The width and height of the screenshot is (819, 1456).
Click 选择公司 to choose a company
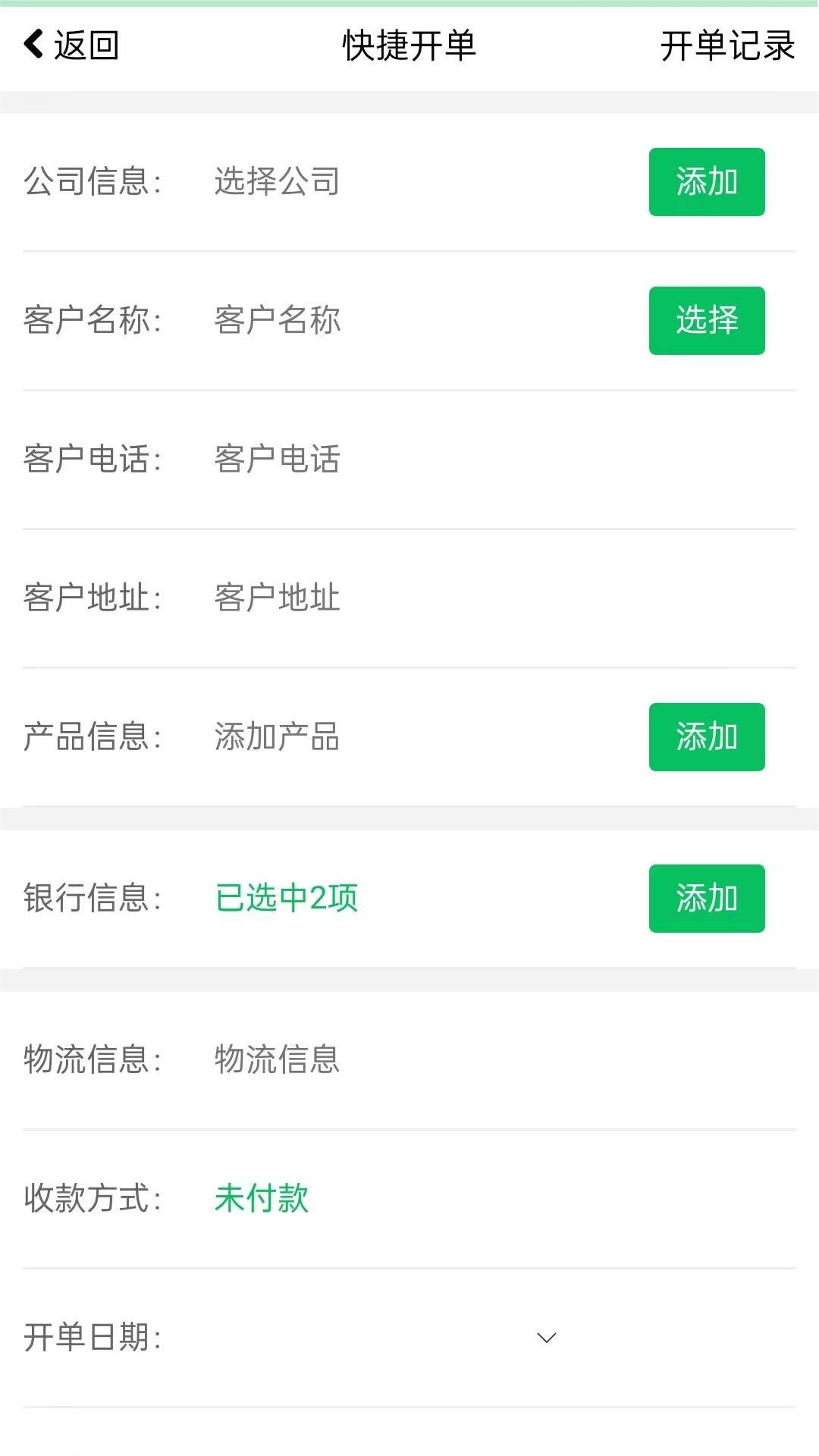click(x=276, y=180)
